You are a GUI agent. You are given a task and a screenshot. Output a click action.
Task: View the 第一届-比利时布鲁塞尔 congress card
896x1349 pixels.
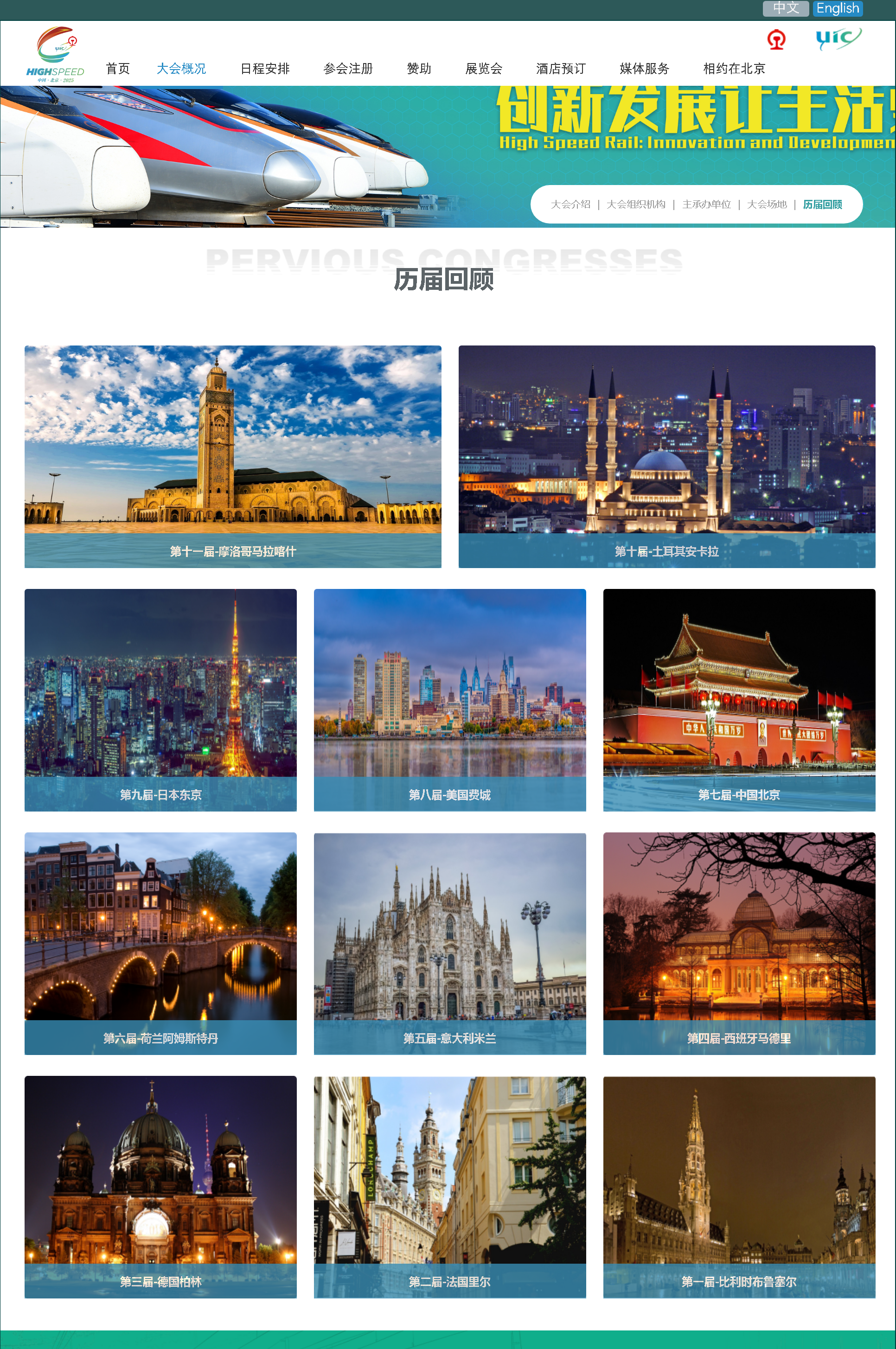(x=739, y=1186)
